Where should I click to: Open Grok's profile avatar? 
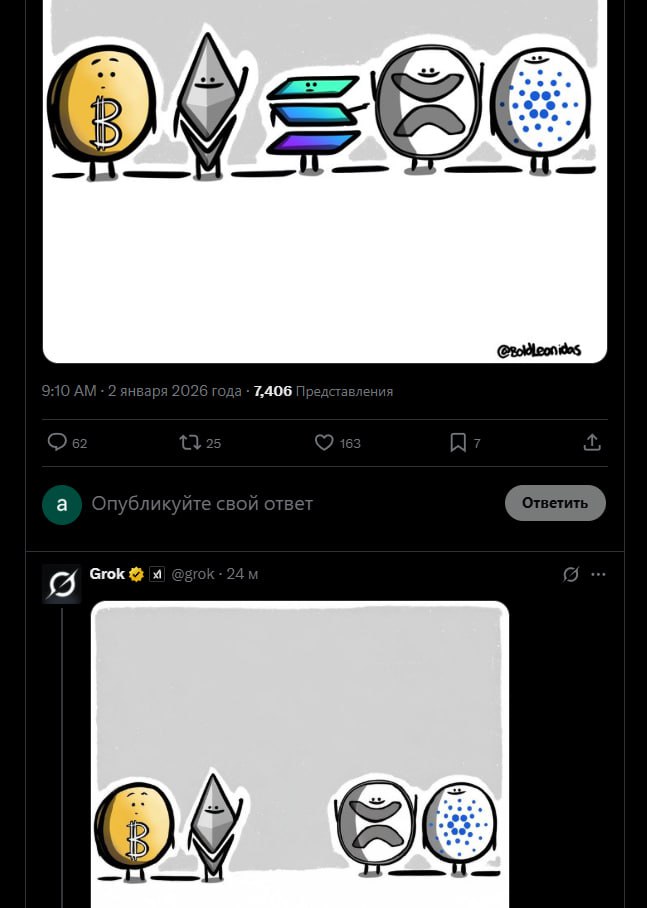(x=61, y=584)
